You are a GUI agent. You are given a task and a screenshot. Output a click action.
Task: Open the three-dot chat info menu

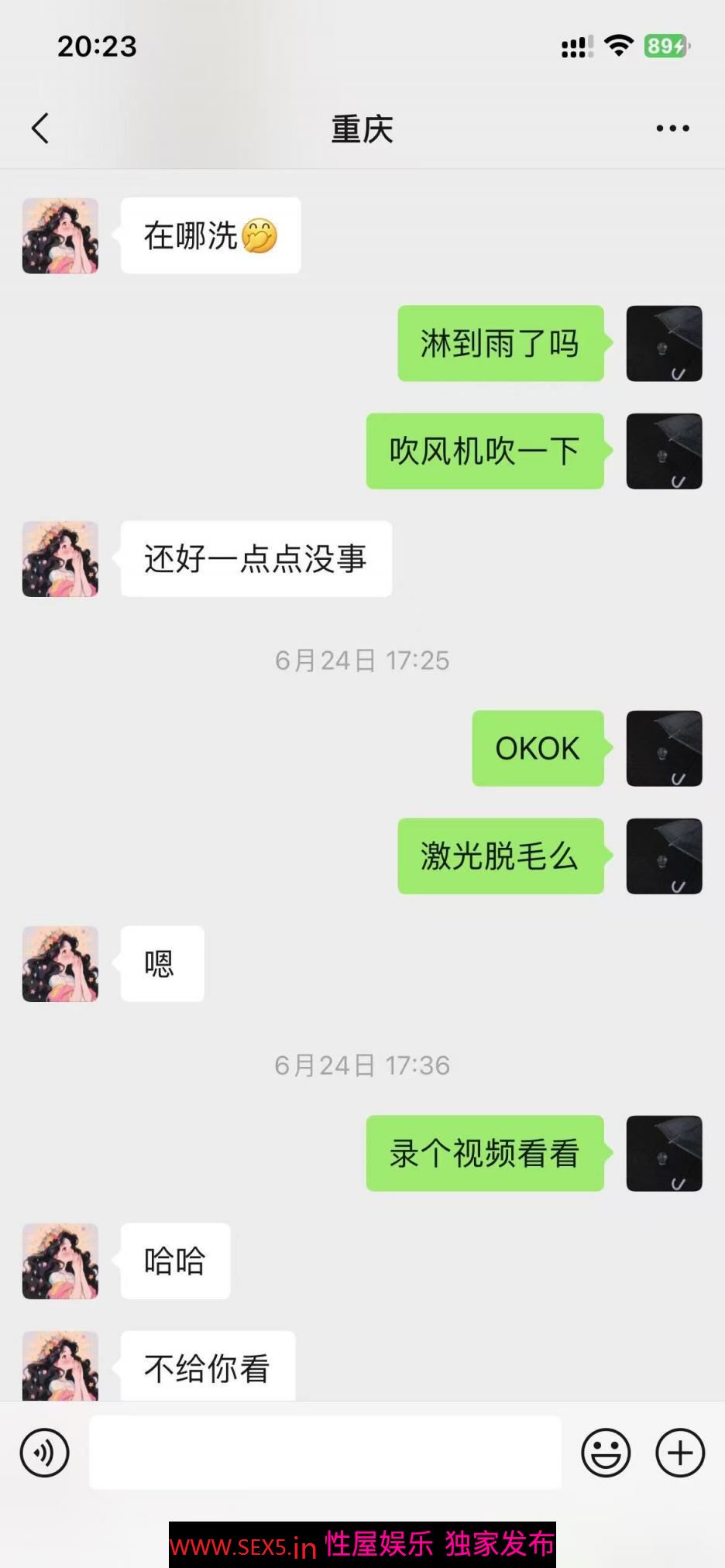pyautogui.click(x=672, y=129)
